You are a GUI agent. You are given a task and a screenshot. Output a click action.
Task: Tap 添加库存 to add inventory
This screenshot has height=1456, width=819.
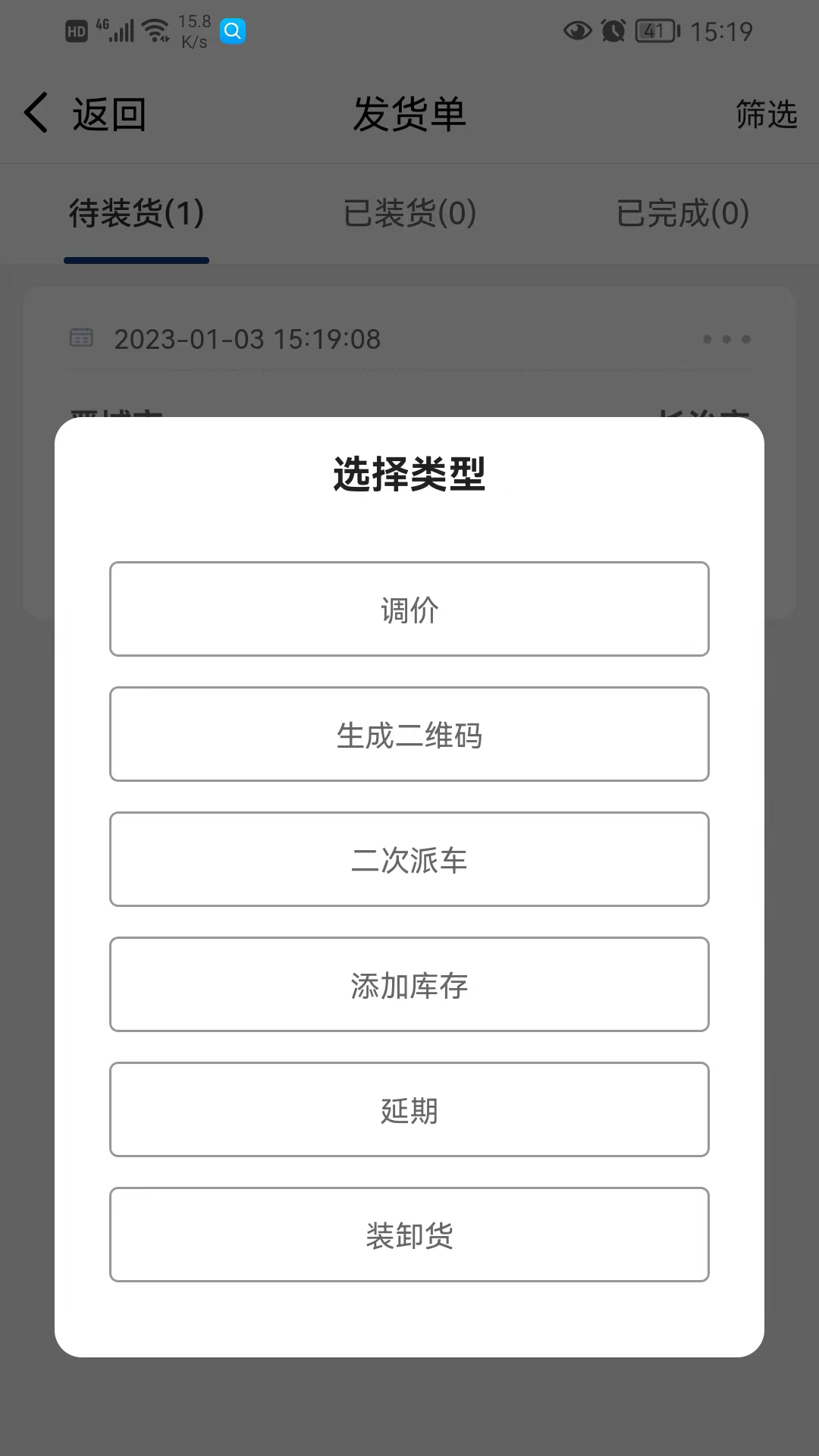click(x=409, y=984)
